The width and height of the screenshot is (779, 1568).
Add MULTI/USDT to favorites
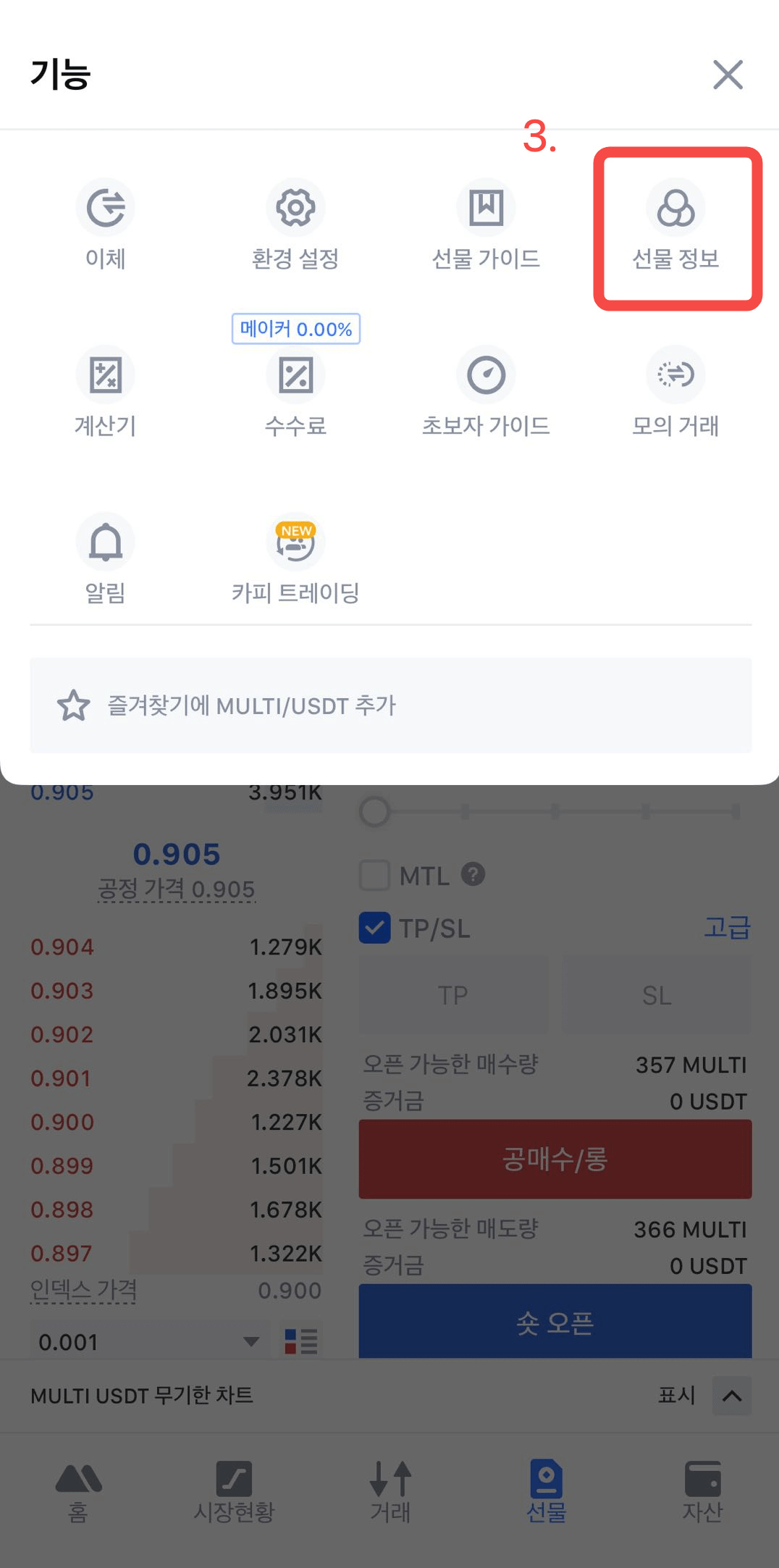391,705
